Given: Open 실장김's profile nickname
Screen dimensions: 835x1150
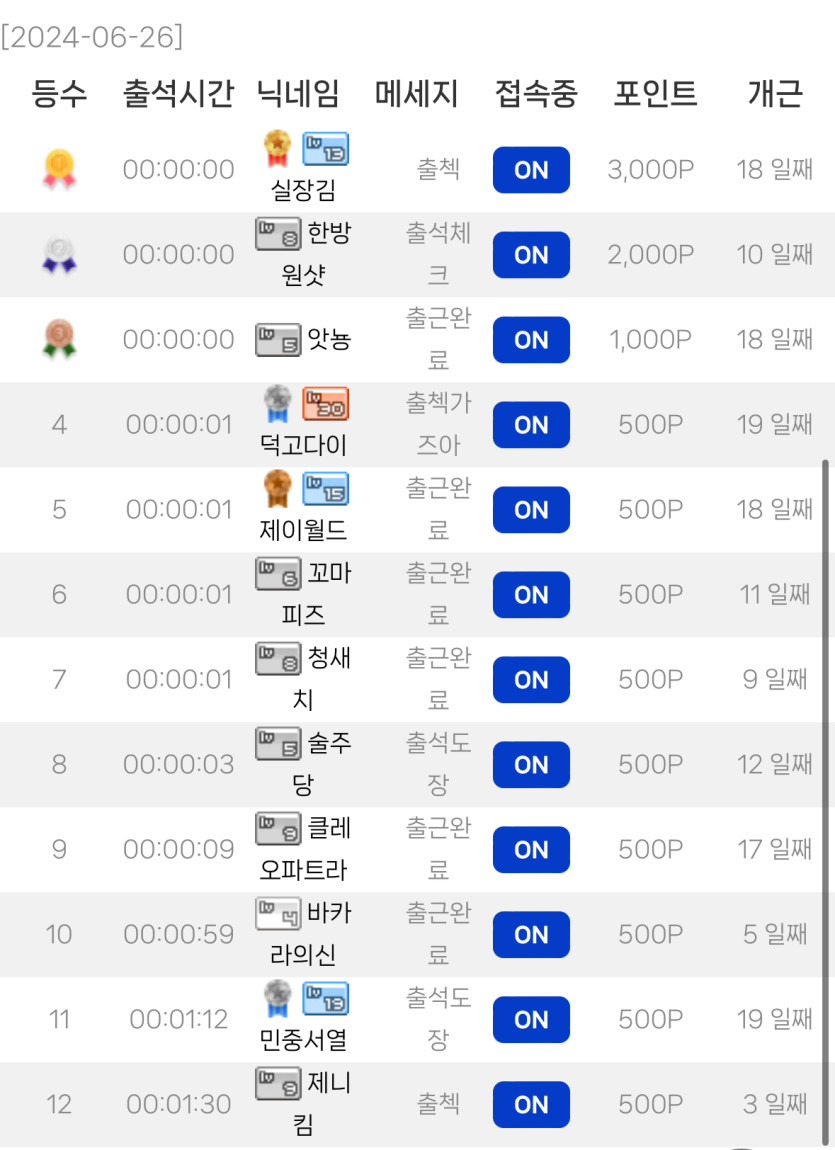Looking at the screenshot, I should (303, 189).
